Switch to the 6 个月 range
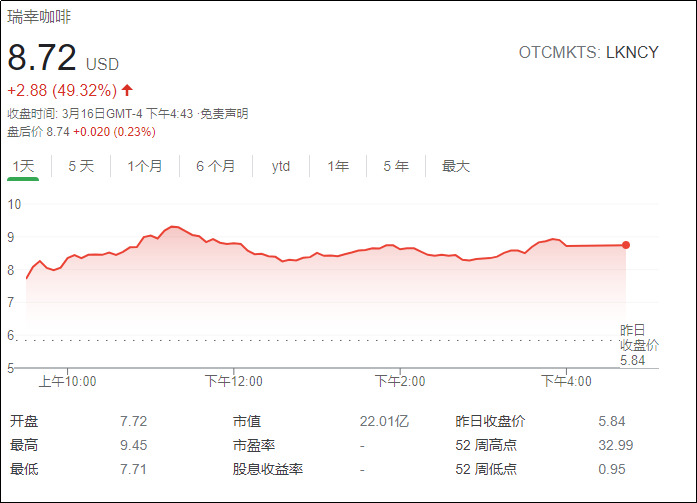The image size is (697, 503). tap(215, 166)
